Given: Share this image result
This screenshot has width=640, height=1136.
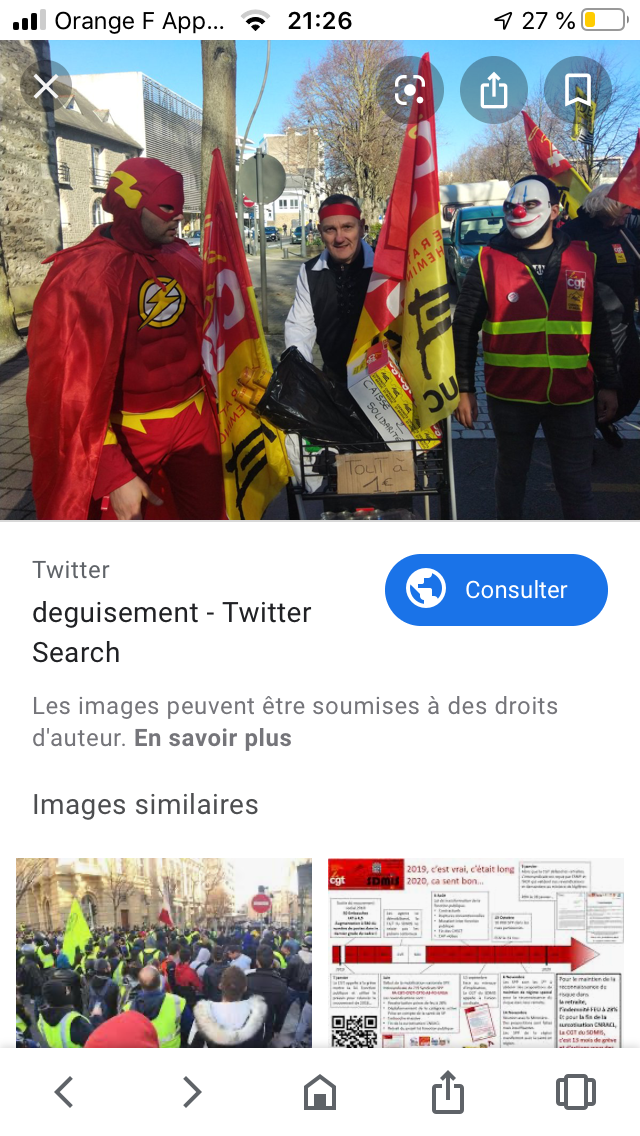Looking at the screenshot, I should (493, 91).
